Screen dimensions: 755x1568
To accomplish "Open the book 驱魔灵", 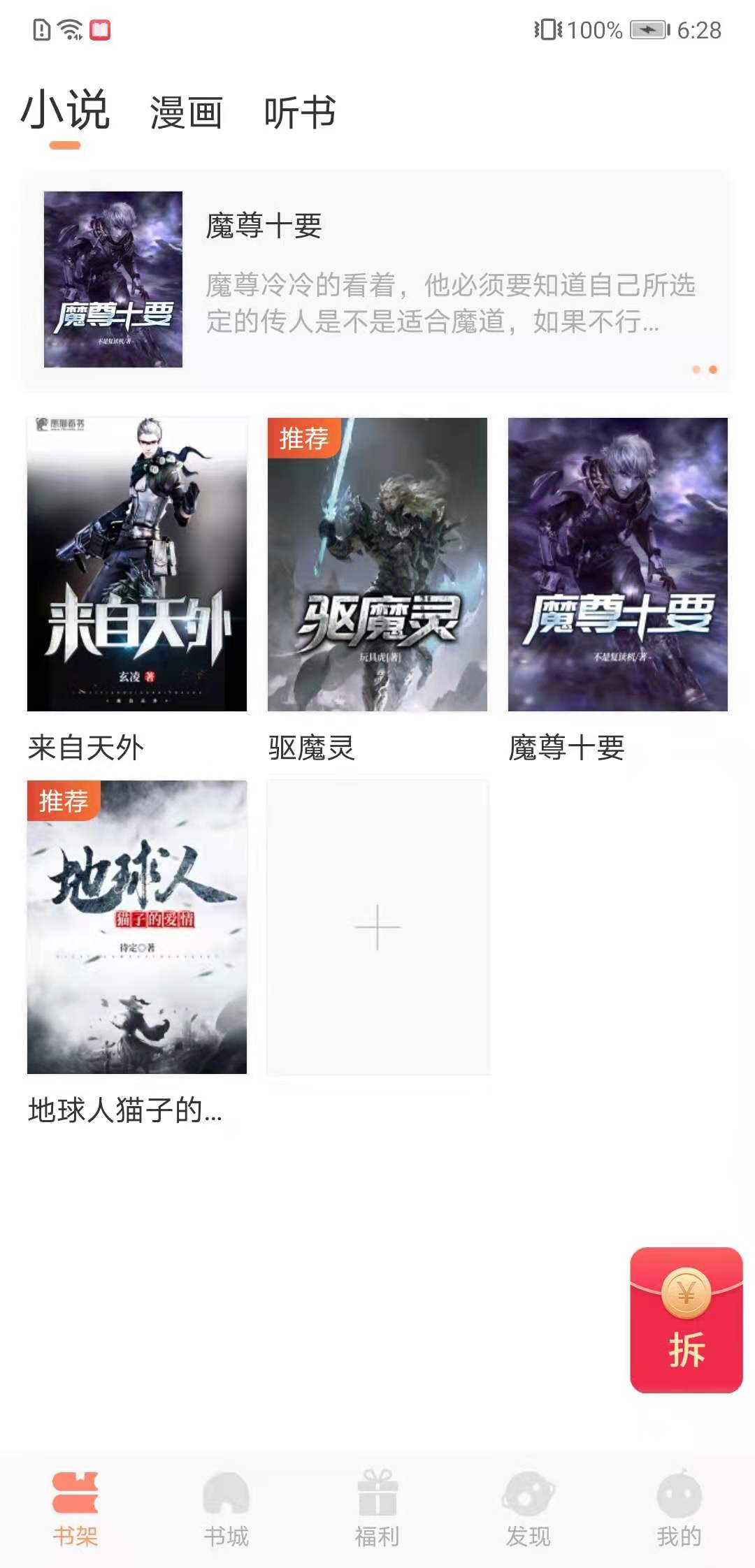I will 377,565.
